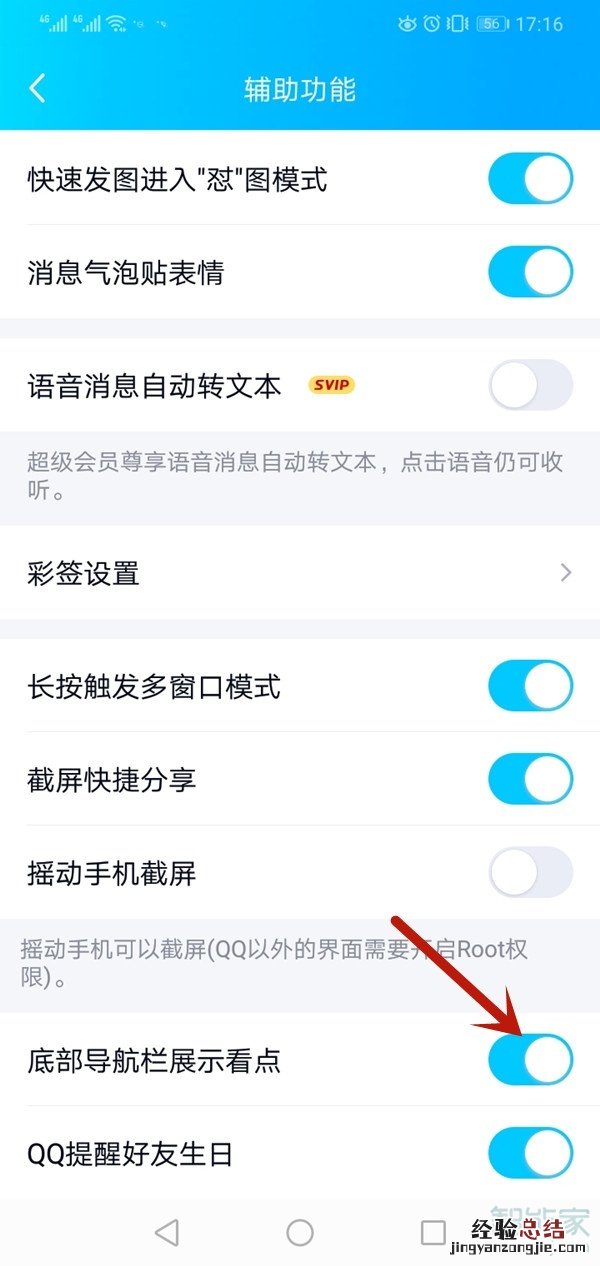Turn off 长按触发多窗口模式
Image resolution: width=600 pixels, height=1266 pixels.
point(530,686)
